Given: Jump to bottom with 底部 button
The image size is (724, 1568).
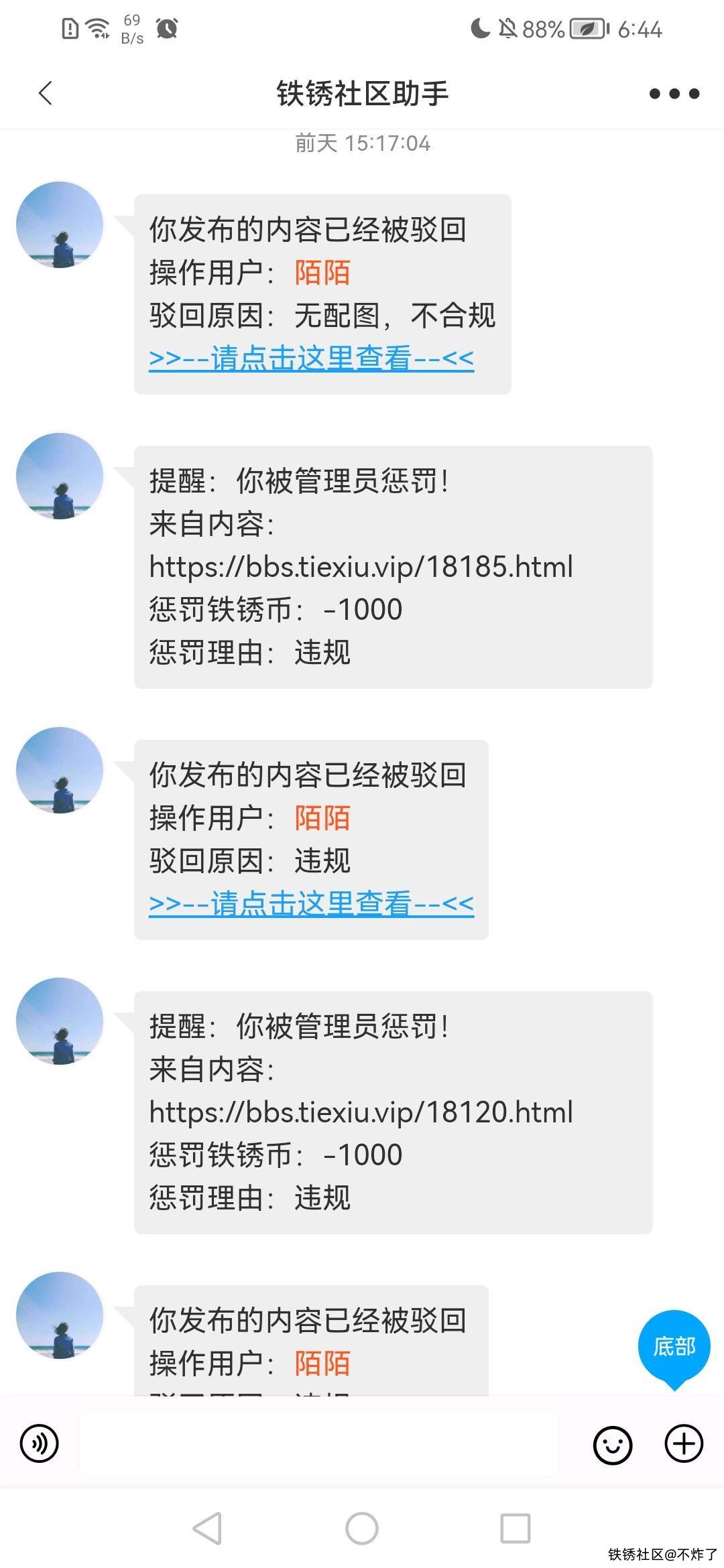Looking at the screenshot, I should (x=674, y=1346).
